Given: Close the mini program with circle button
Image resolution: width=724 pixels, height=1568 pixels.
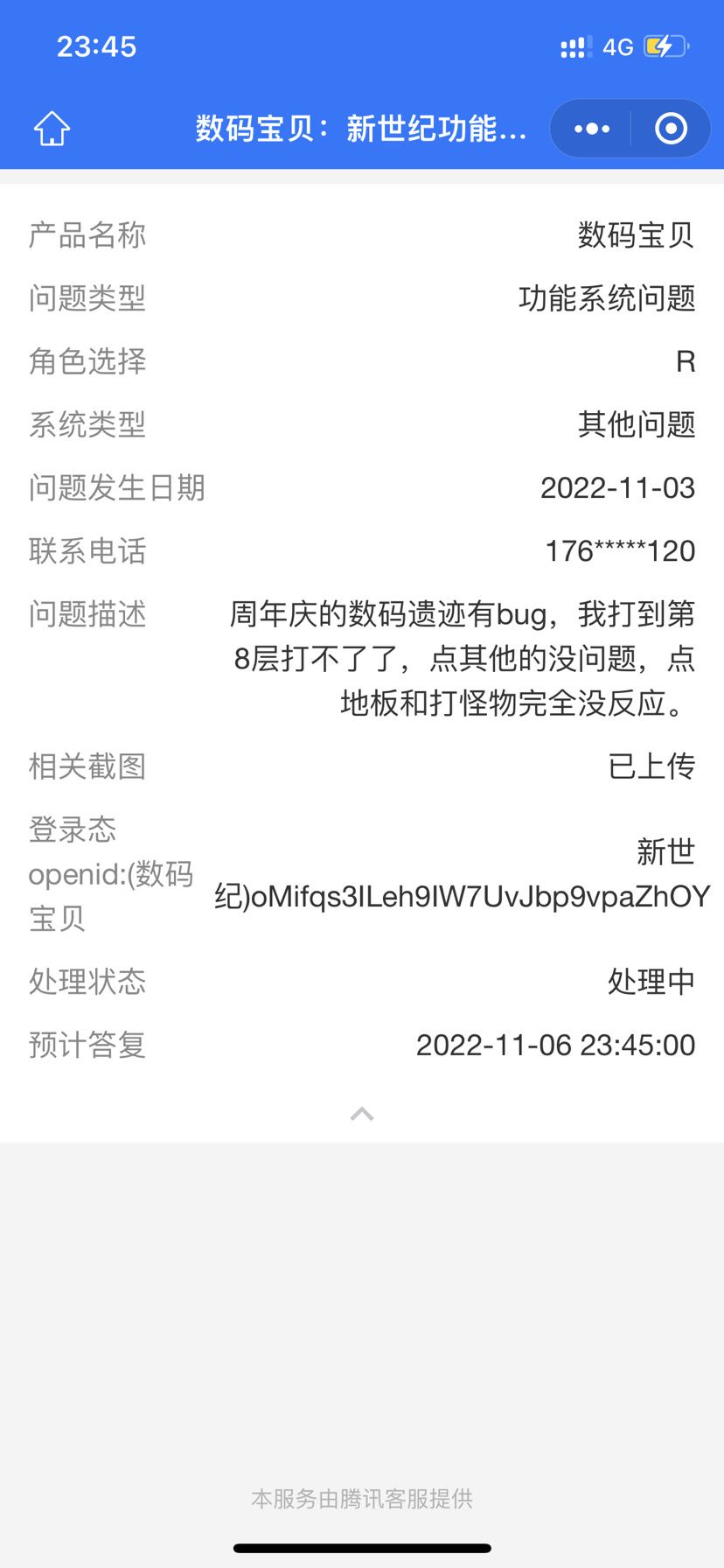Looking at the screenshot, I should pyautogui.click(x=671, y=129).
